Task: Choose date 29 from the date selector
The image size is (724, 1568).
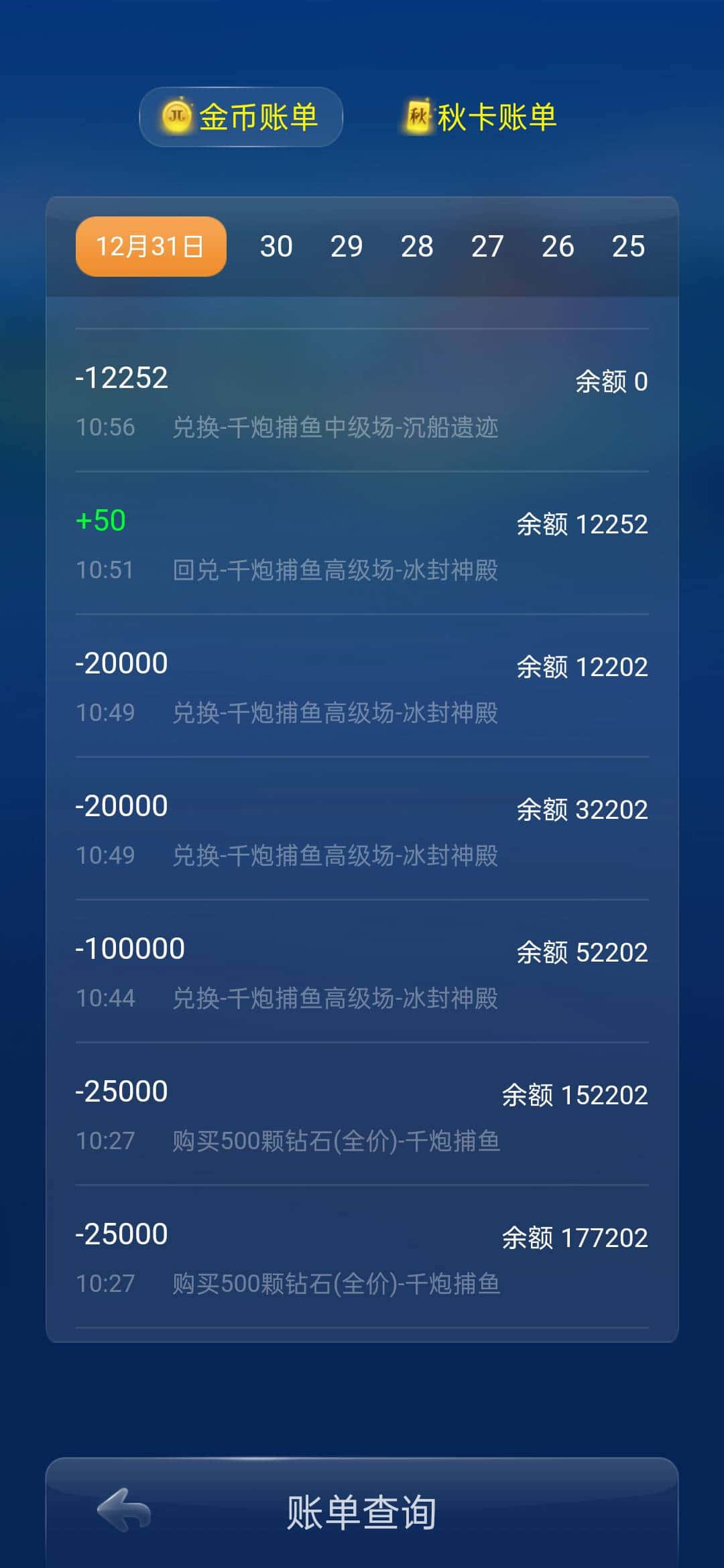Action: [347, 247]
